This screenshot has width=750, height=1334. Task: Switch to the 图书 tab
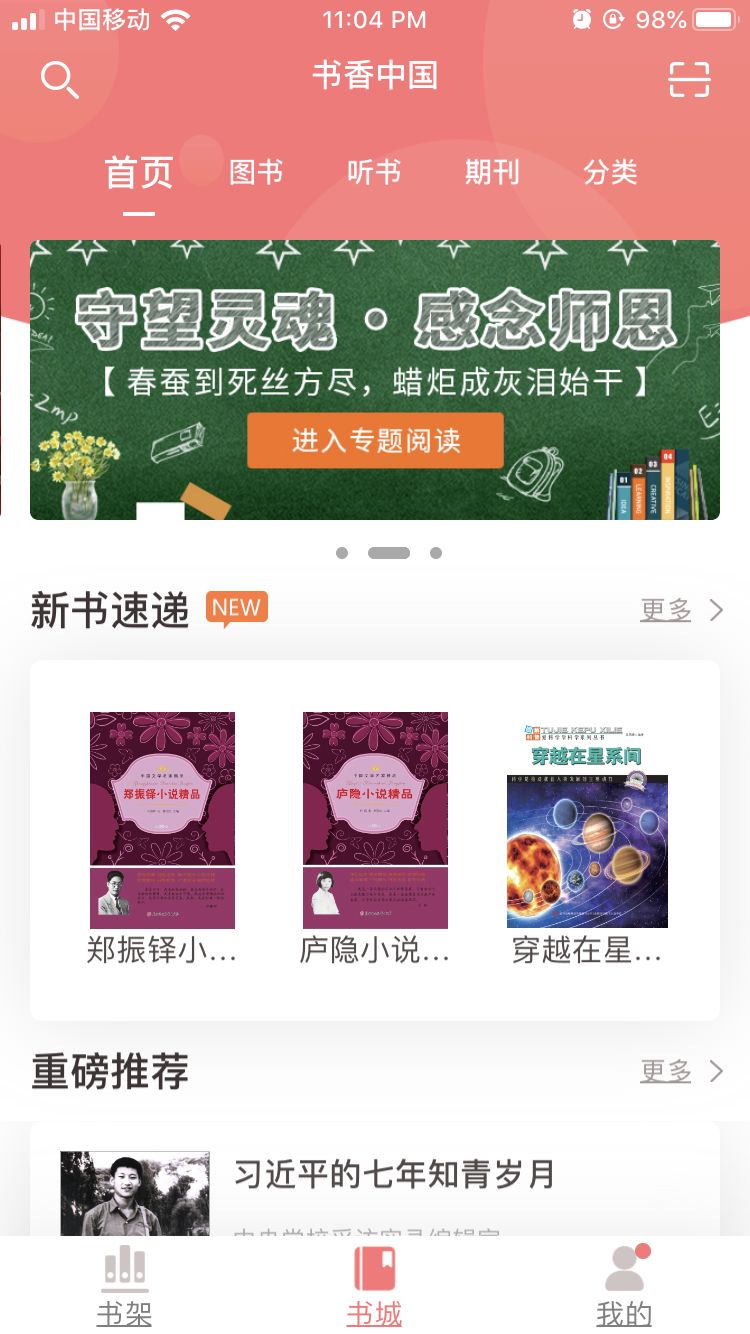coord(256,172)
